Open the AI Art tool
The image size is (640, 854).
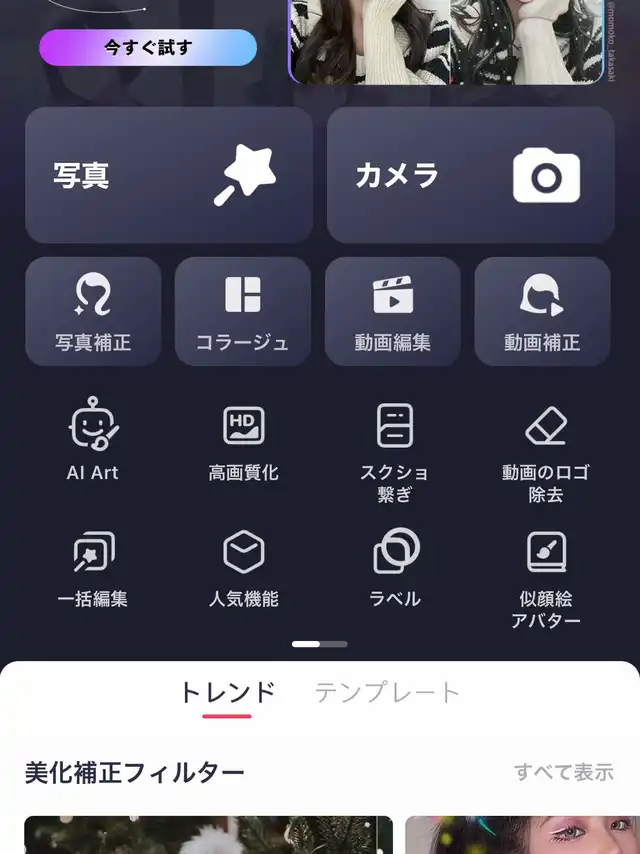tap(93, 441)
